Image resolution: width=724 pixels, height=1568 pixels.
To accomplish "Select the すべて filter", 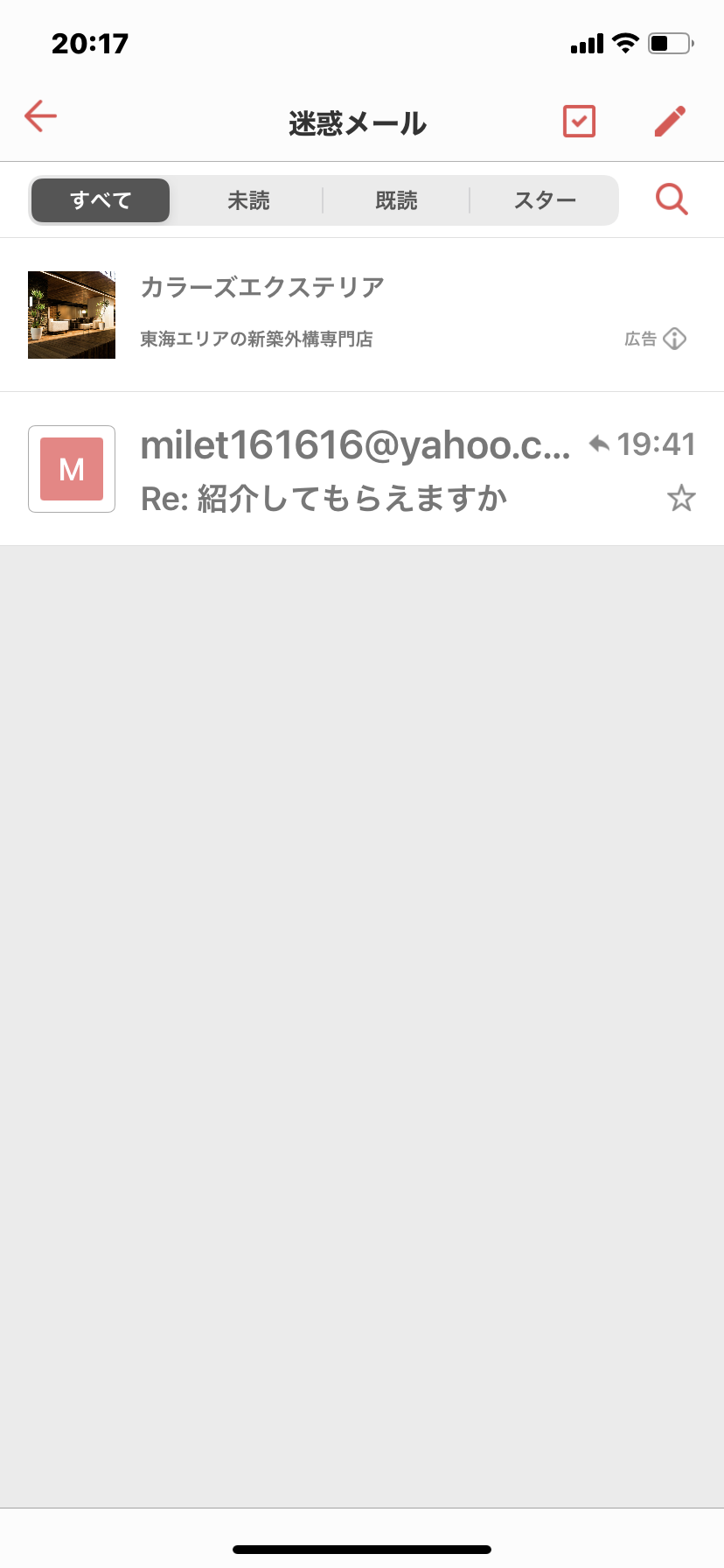I will 101,200.
